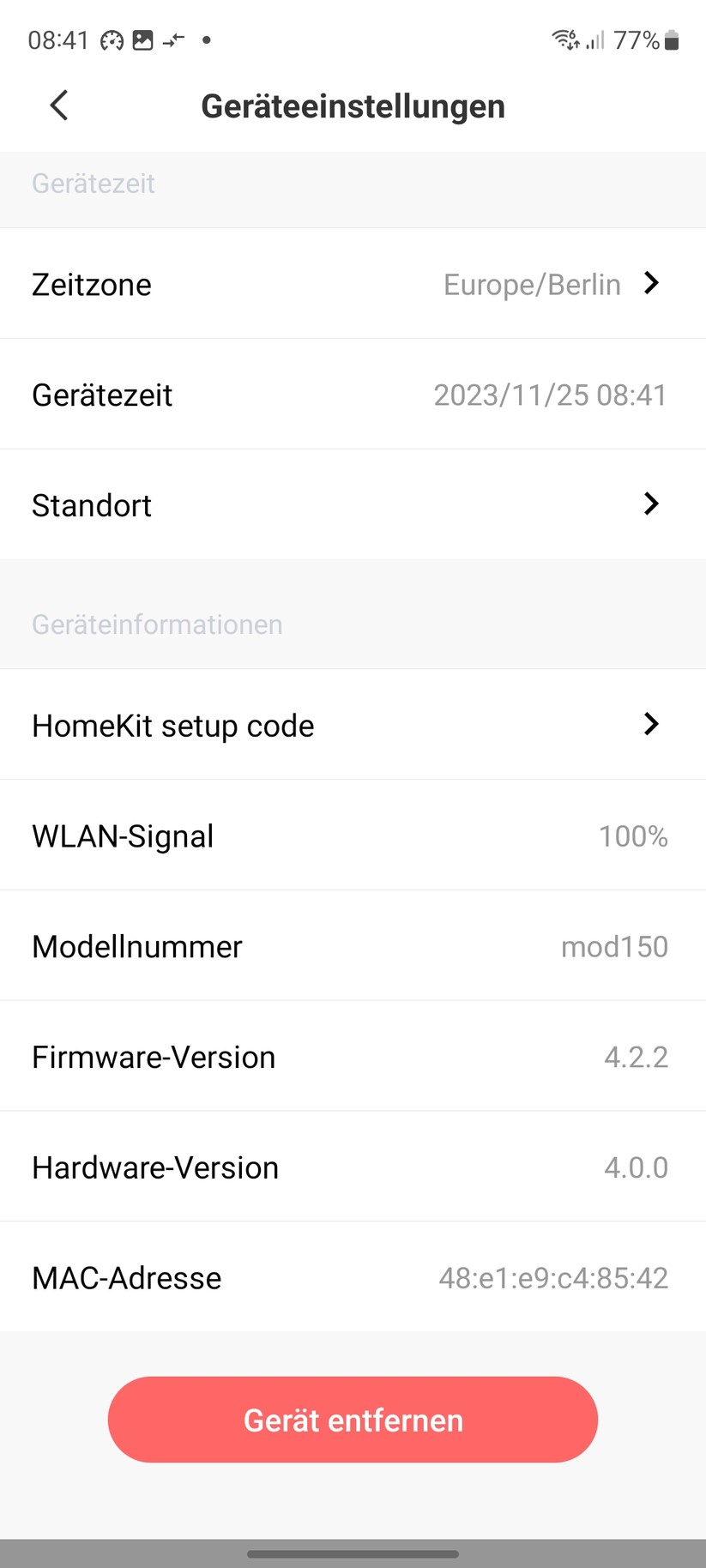Expand the Standort entry
This screenshot has width=706, height=1568.
(x=353, y=505)
